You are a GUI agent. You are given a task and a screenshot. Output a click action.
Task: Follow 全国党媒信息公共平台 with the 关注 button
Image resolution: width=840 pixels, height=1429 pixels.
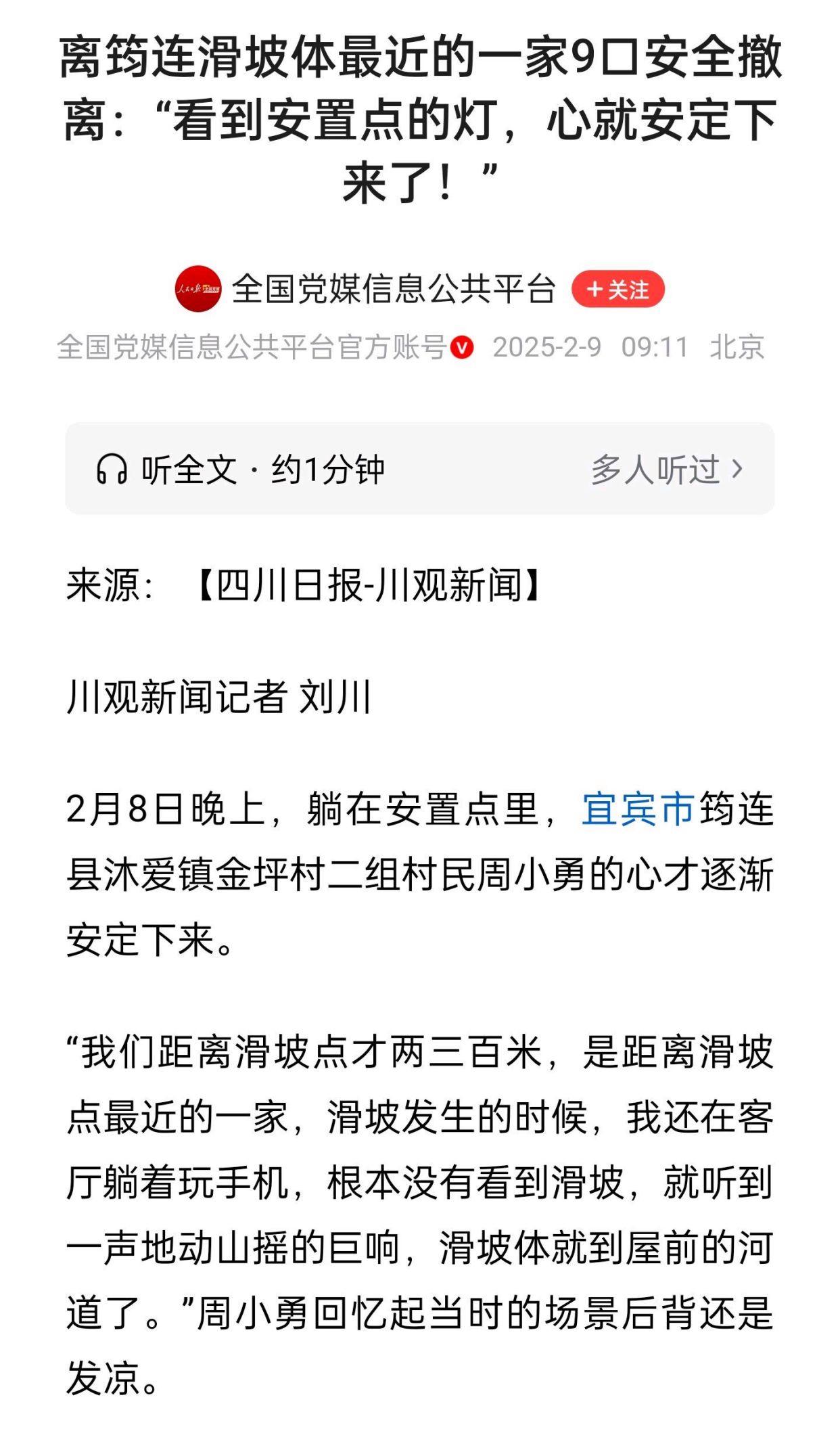[617, 290]
